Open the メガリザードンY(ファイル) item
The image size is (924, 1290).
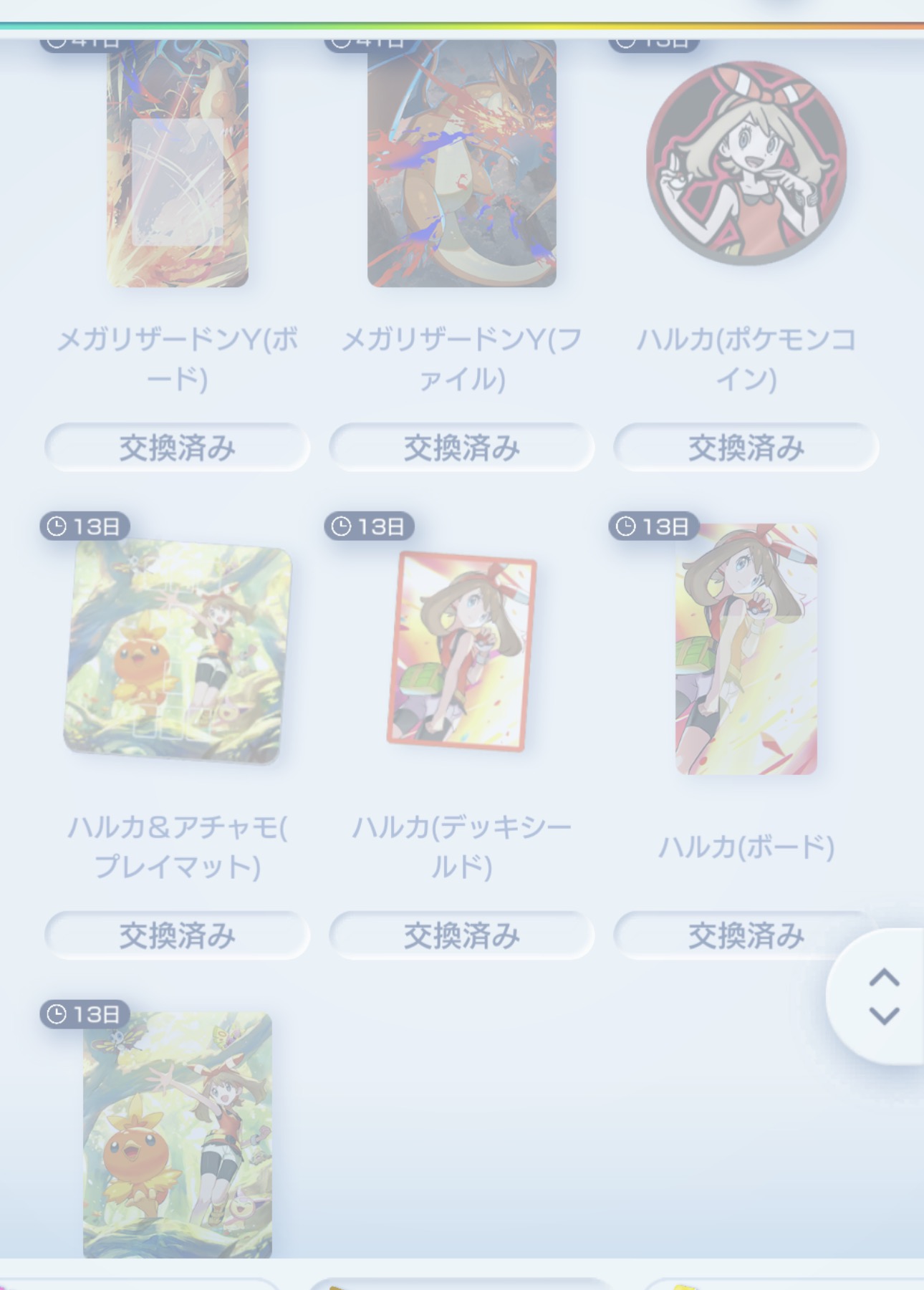[462, 165]
